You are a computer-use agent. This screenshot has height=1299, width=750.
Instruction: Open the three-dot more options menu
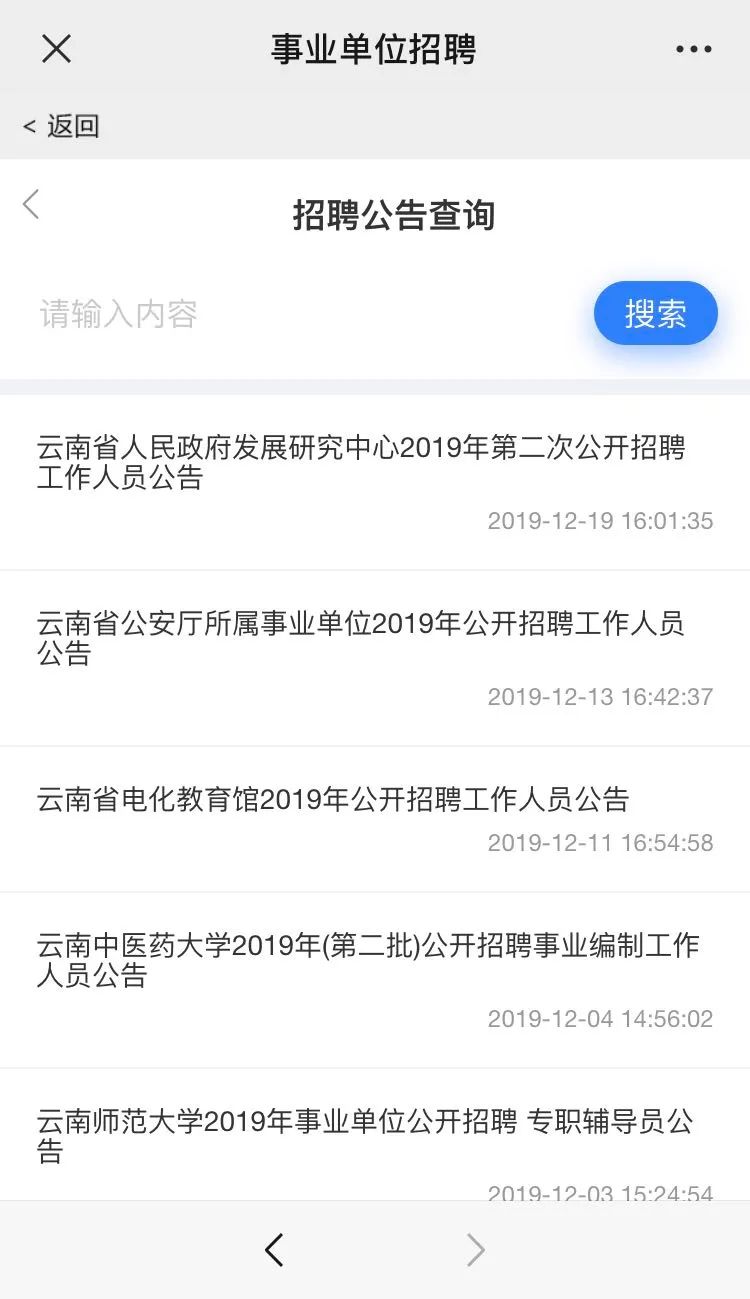pyautogui.click(x=693, y=49)
